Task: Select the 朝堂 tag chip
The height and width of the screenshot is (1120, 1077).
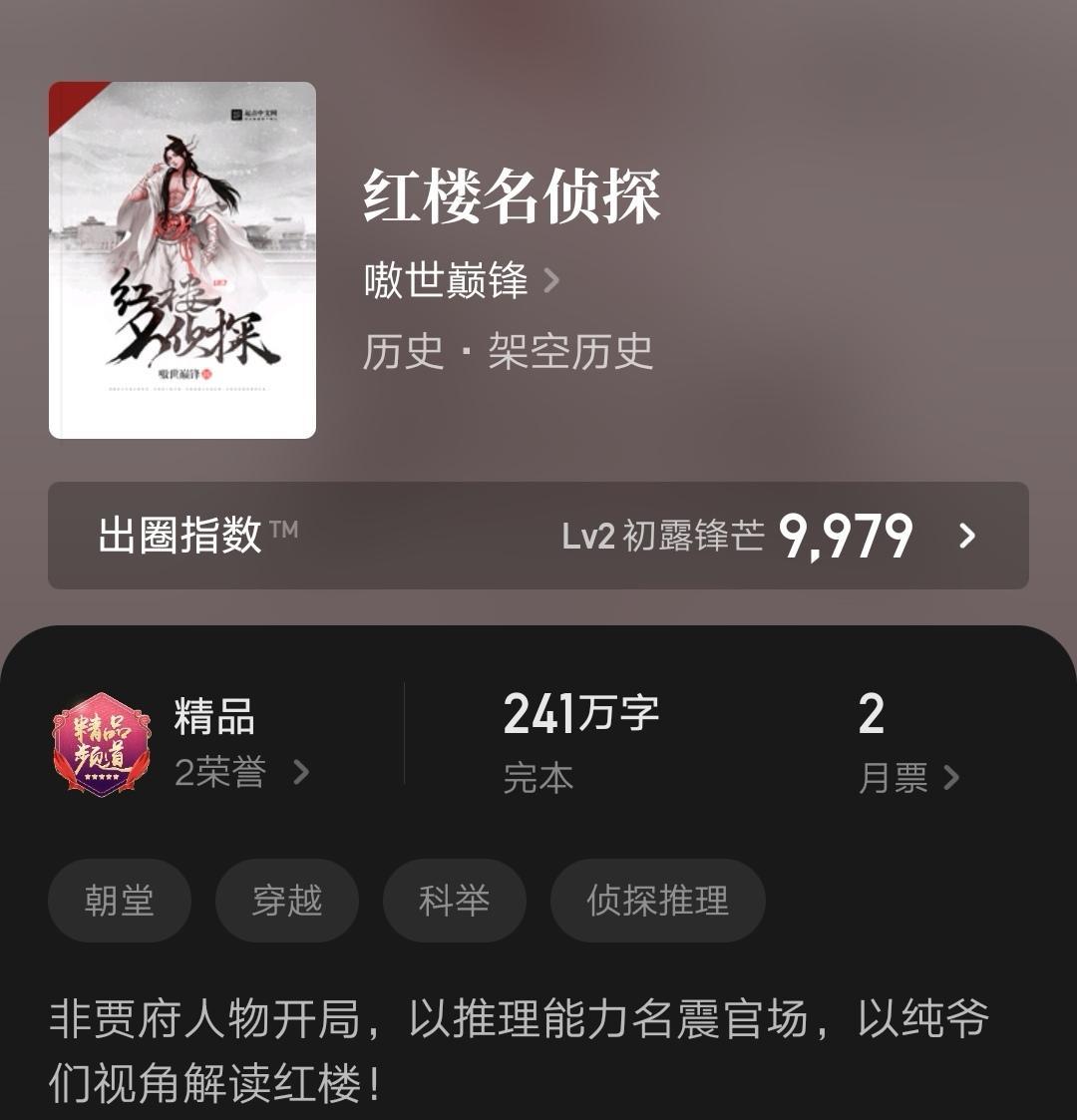Action: point(120,901)
